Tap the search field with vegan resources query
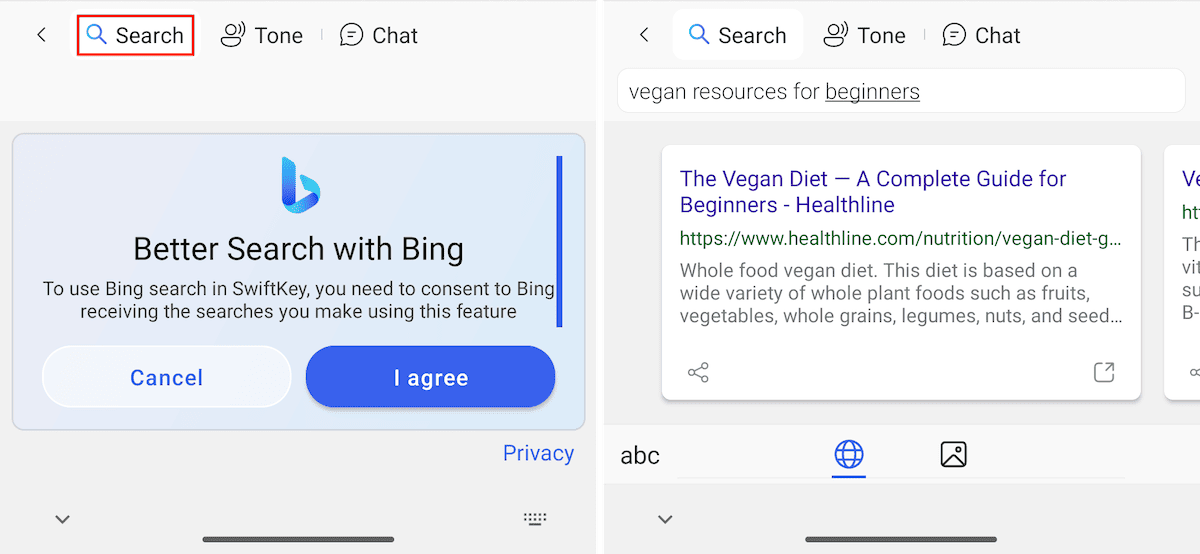Image resolution: width=1200 pixels, height=554 pixels. point(900,92)
